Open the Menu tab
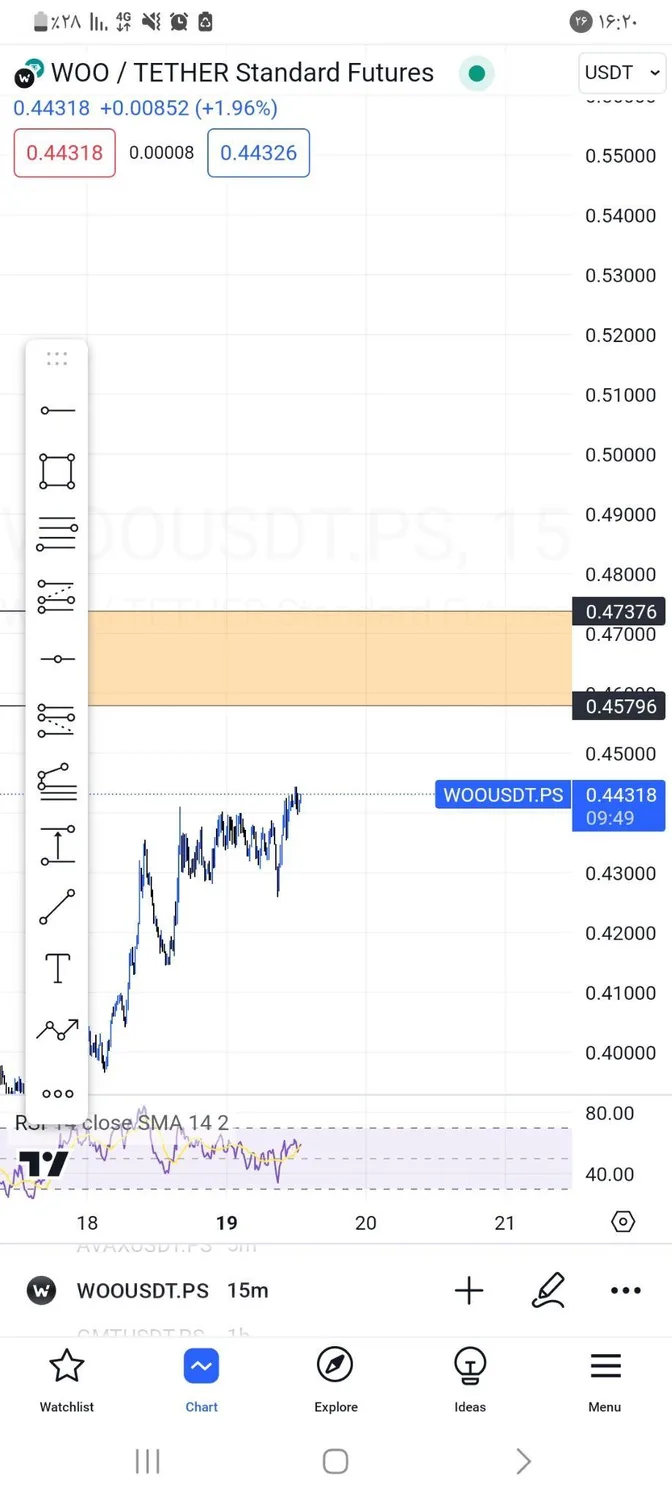Screen dimensions: 672x1500 604,1380
